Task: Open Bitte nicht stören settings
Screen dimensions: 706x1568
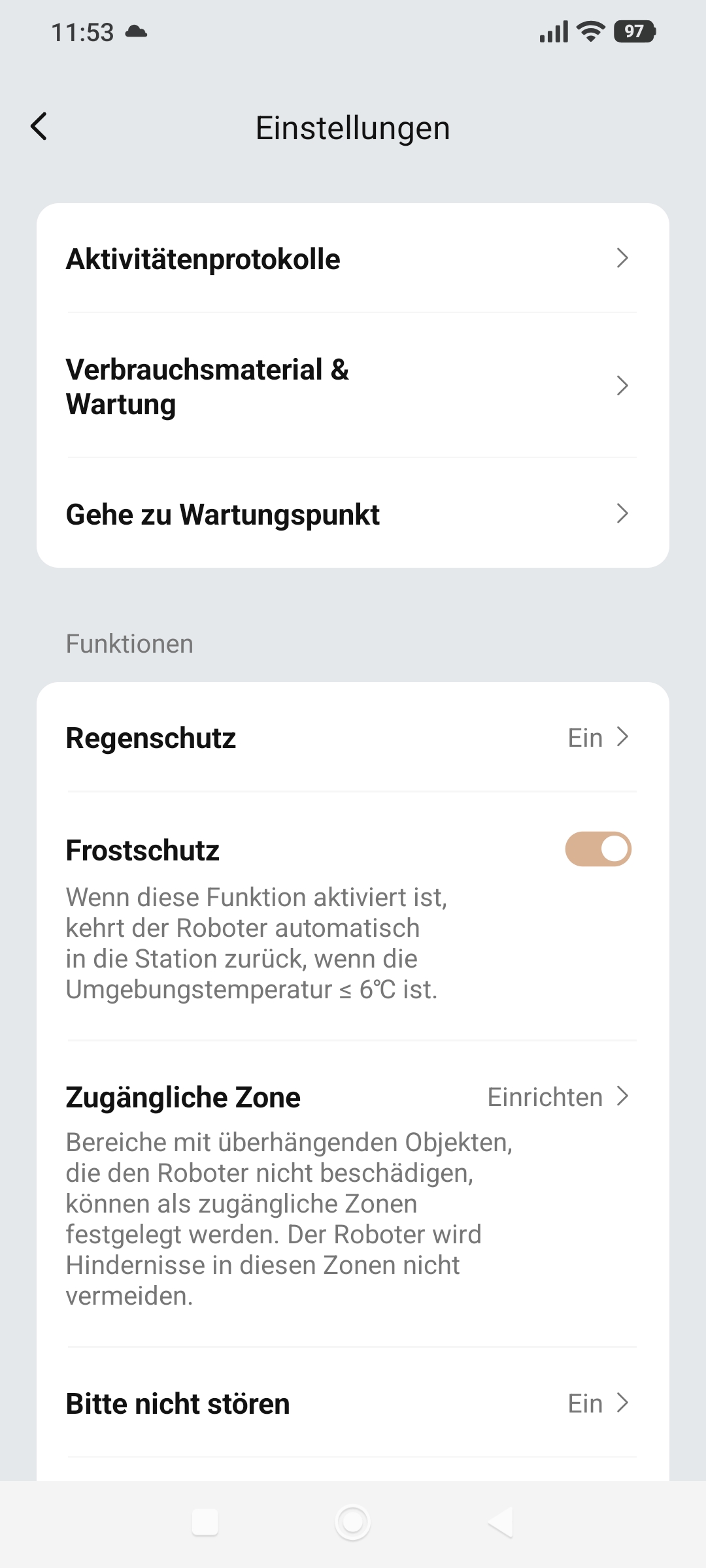Action: click(x=353, y=1403)
